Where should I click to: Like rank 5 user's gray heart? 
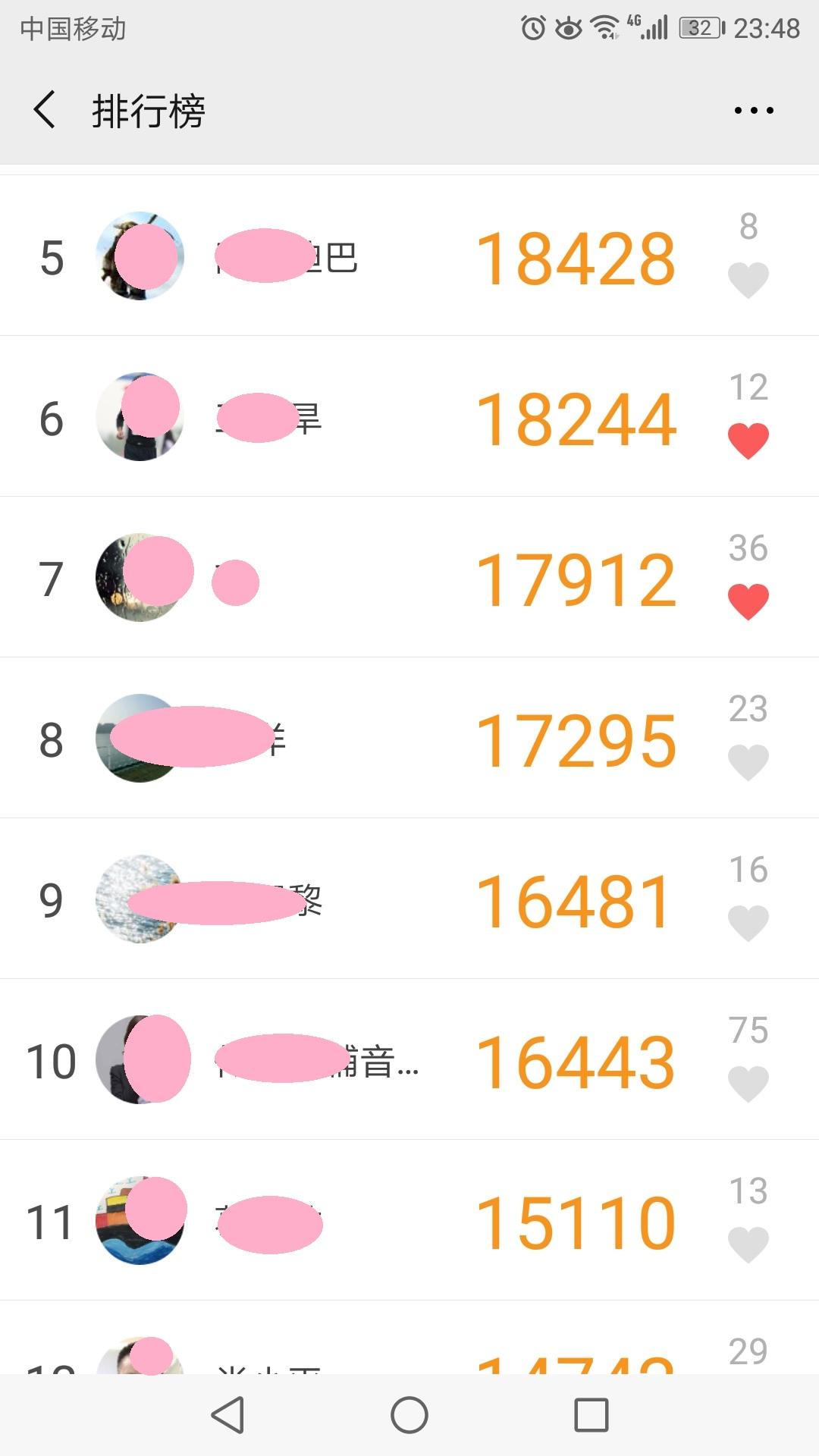pos(749,279)
